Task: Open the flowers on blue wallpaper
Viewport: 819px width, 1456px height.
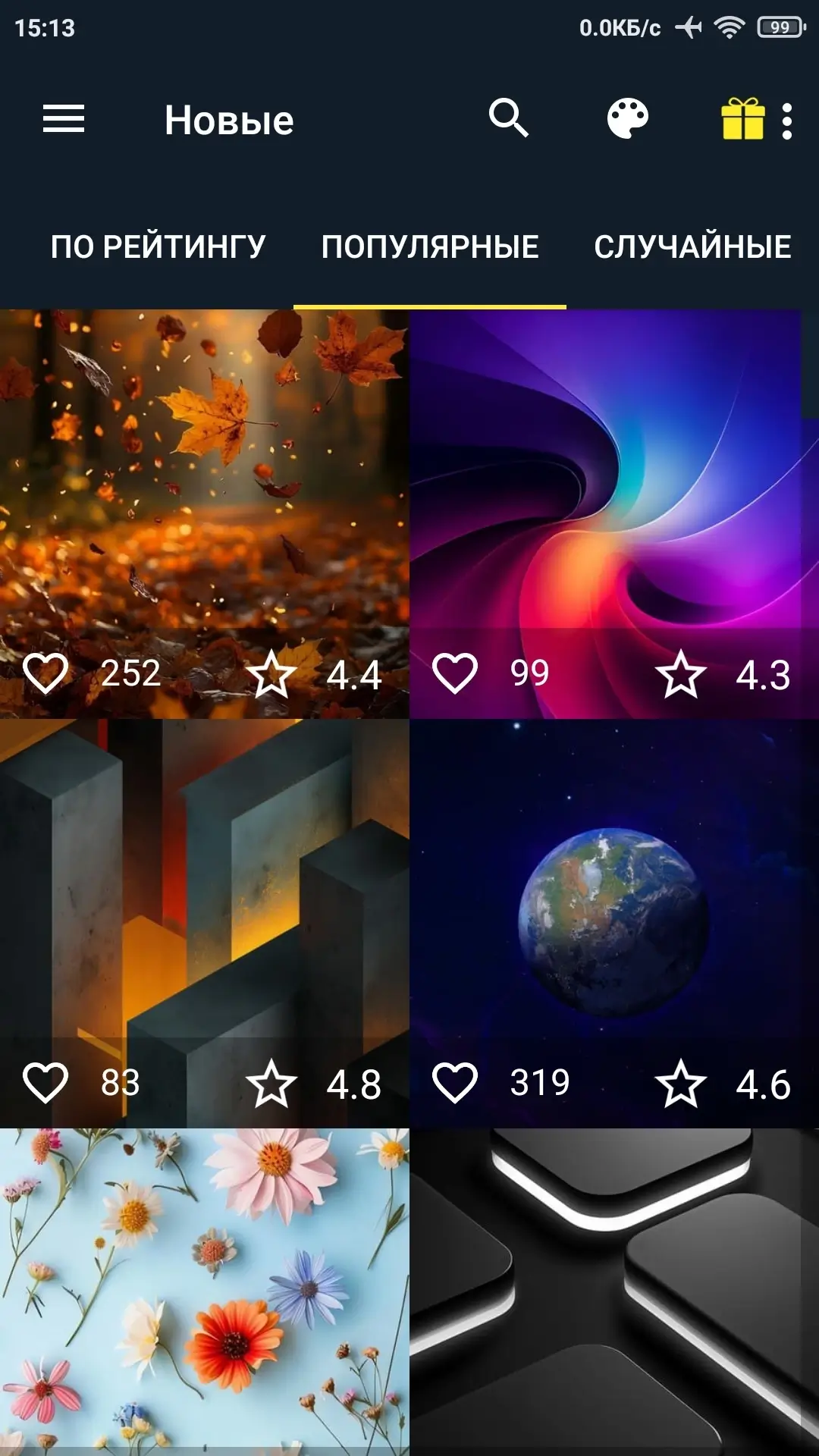Action: [x=205, y=1289]
